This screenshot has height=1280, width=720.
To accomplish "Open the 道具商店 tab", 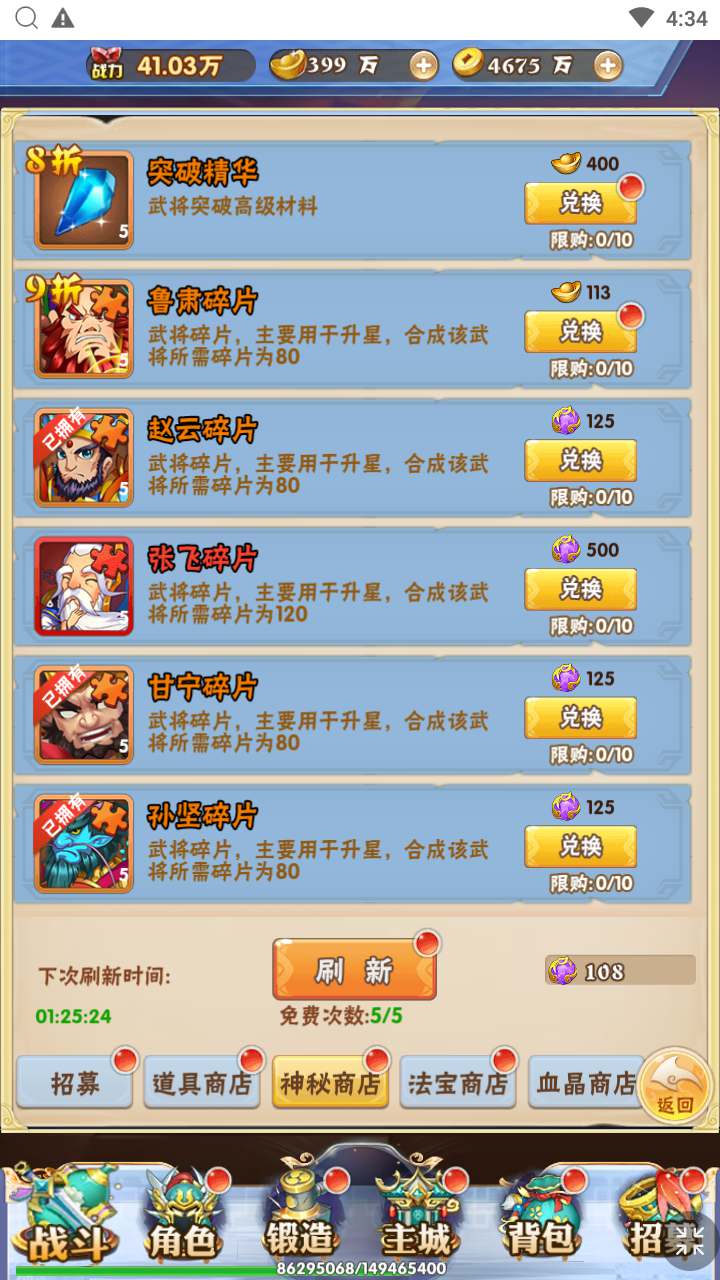I will (x=202, y=1083).
